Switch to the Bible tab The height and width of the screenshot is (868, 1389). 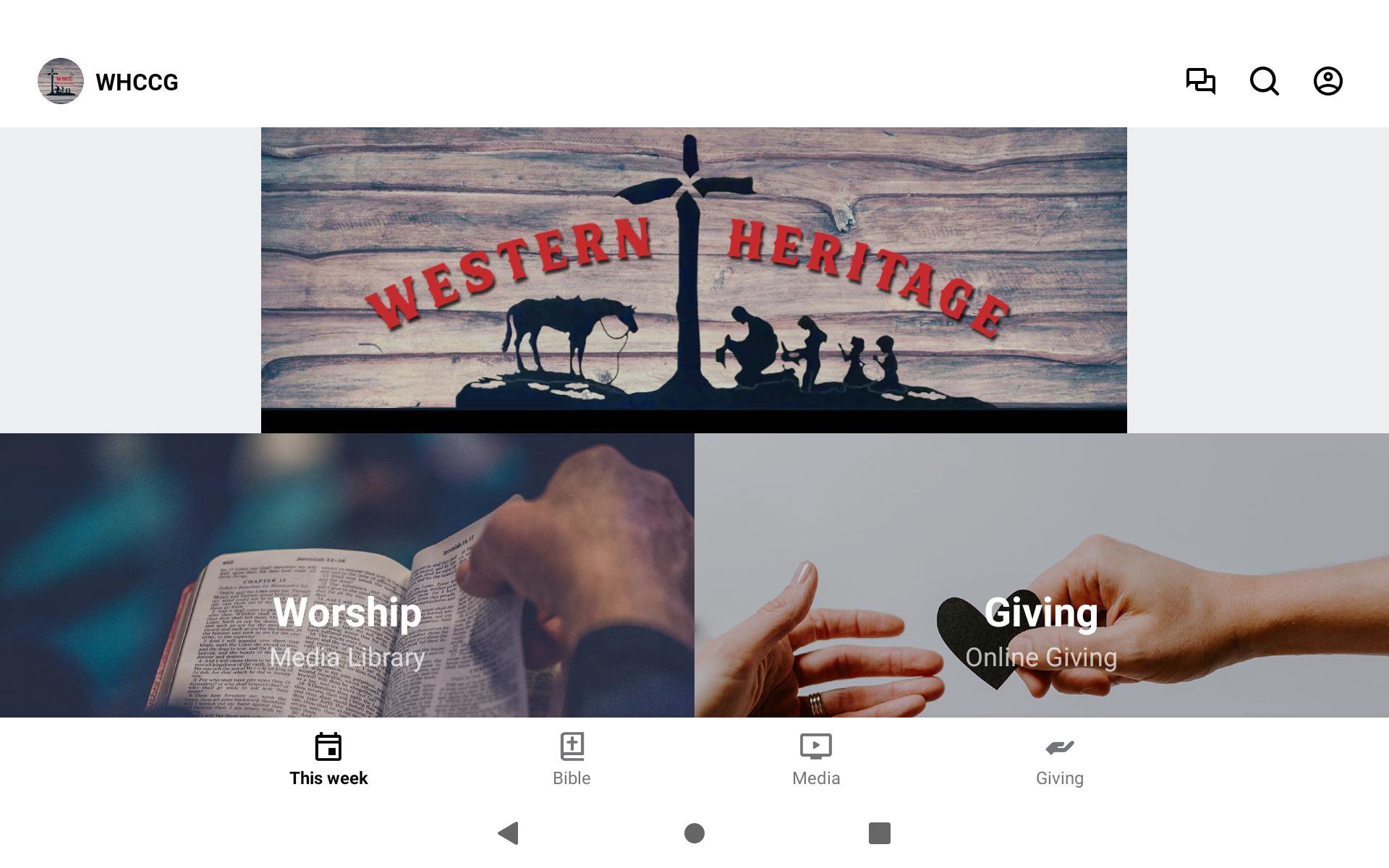572,759
